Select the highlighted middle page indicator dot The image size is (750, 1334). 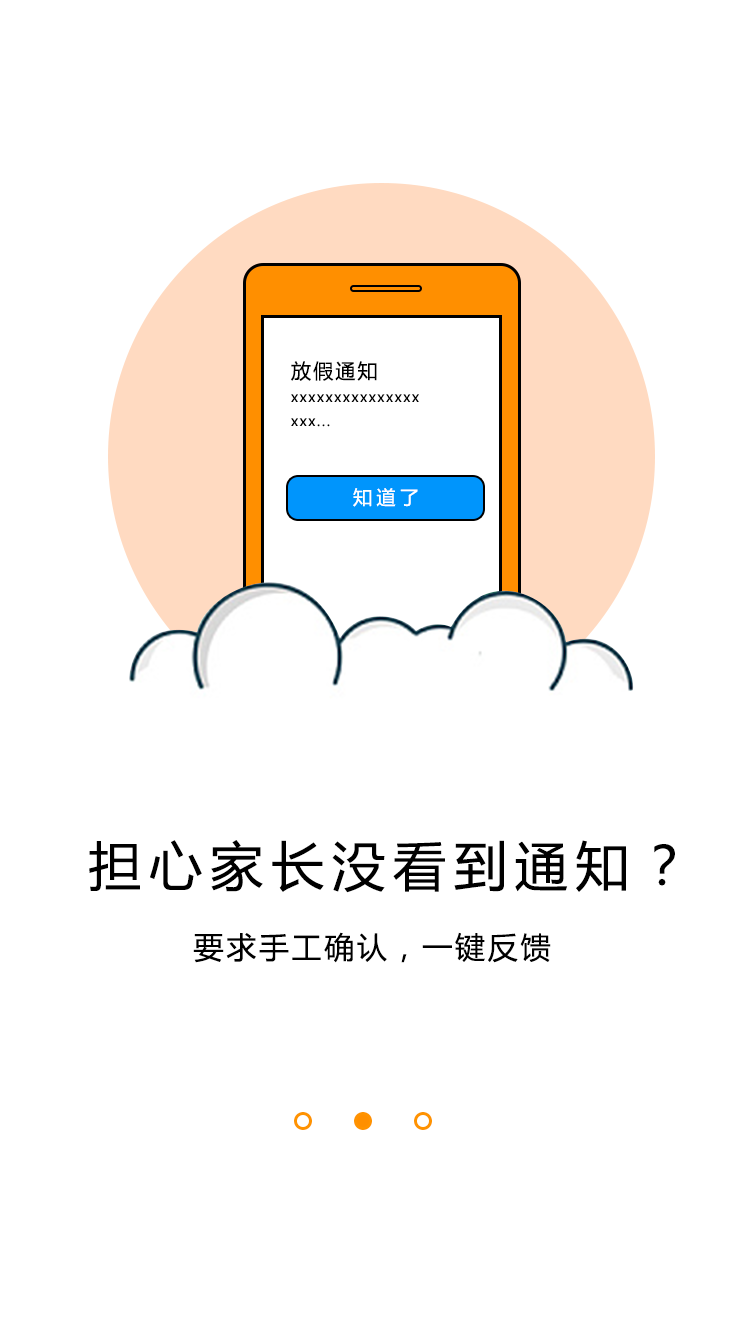coord(363,1121)
